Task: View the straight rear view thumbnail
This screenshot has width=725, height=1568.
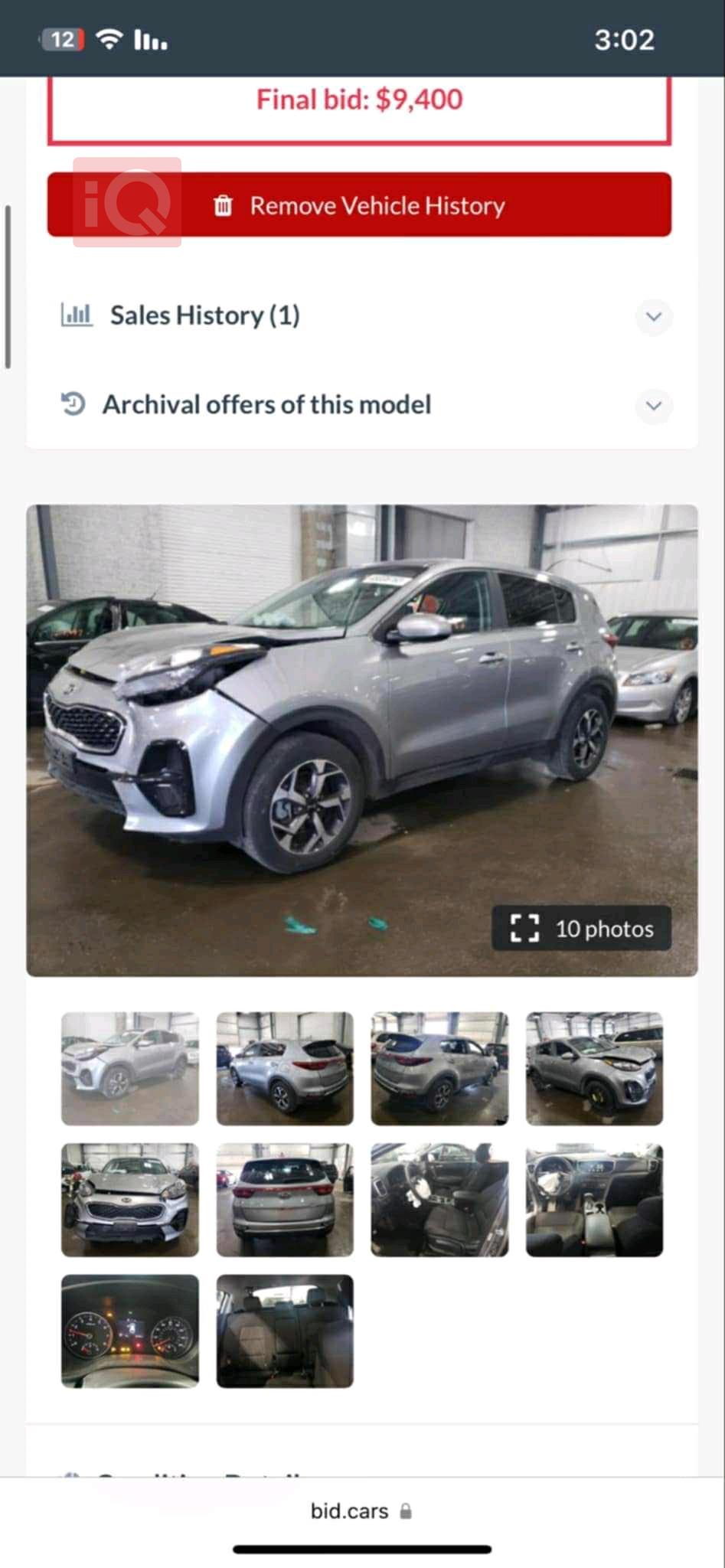Action: tap(285, 1200)
